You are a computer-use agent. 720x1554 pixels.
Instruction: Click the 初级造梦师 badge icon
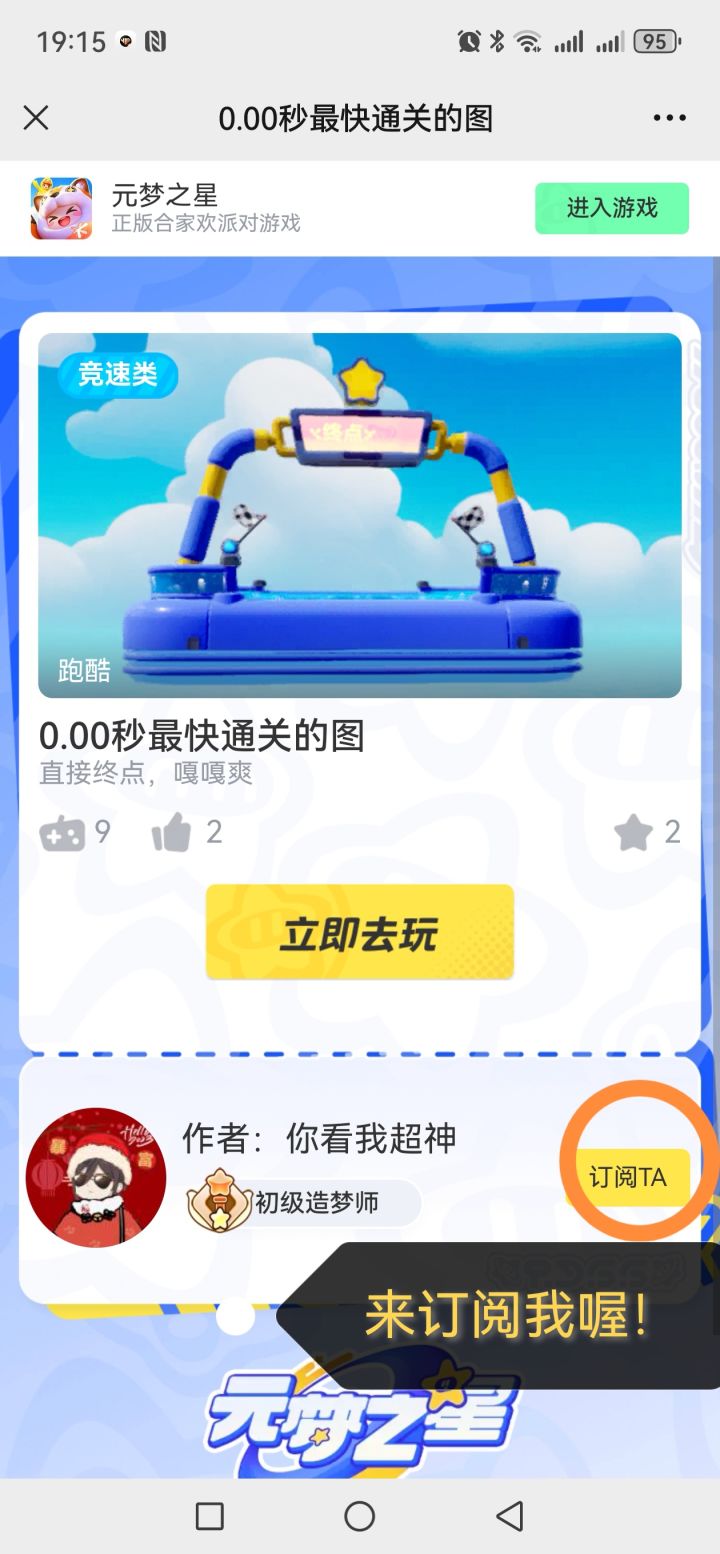218,1201
